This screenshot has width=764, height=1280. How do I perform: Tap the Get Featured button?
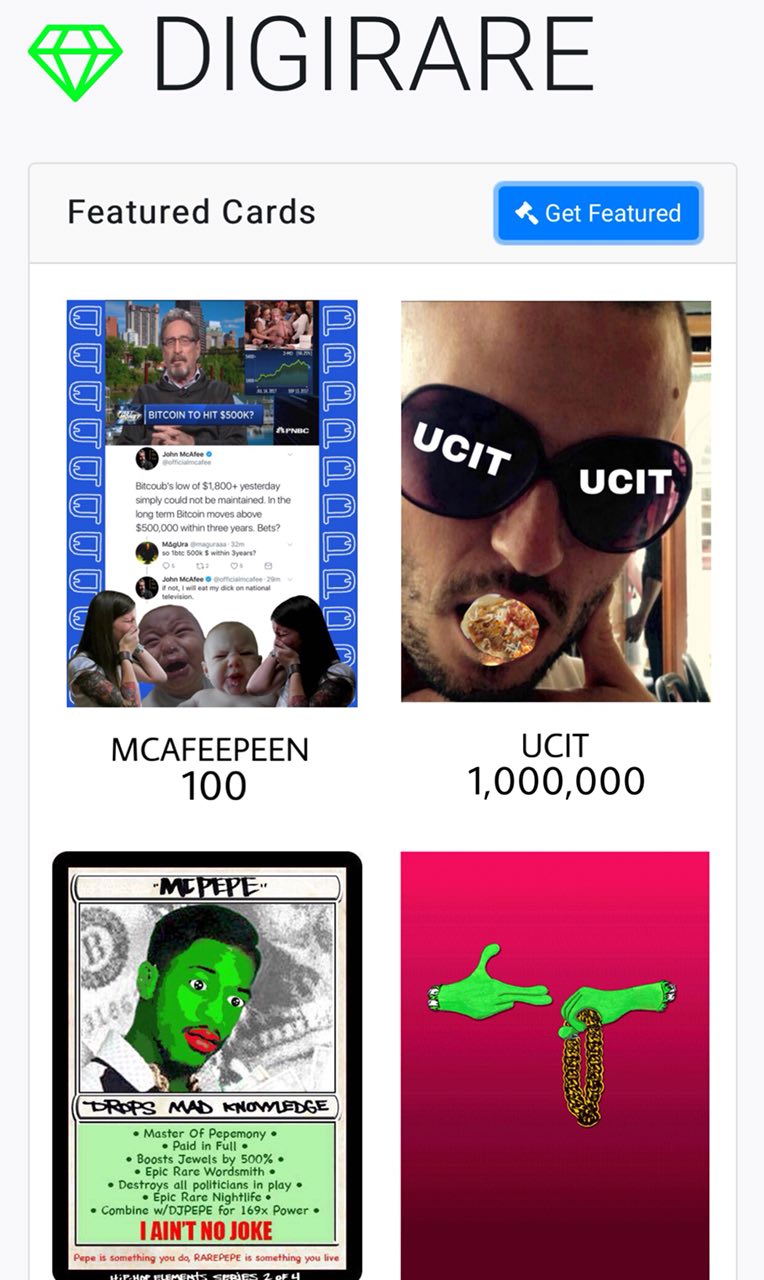pyautogui.click(x=598, y=213)
